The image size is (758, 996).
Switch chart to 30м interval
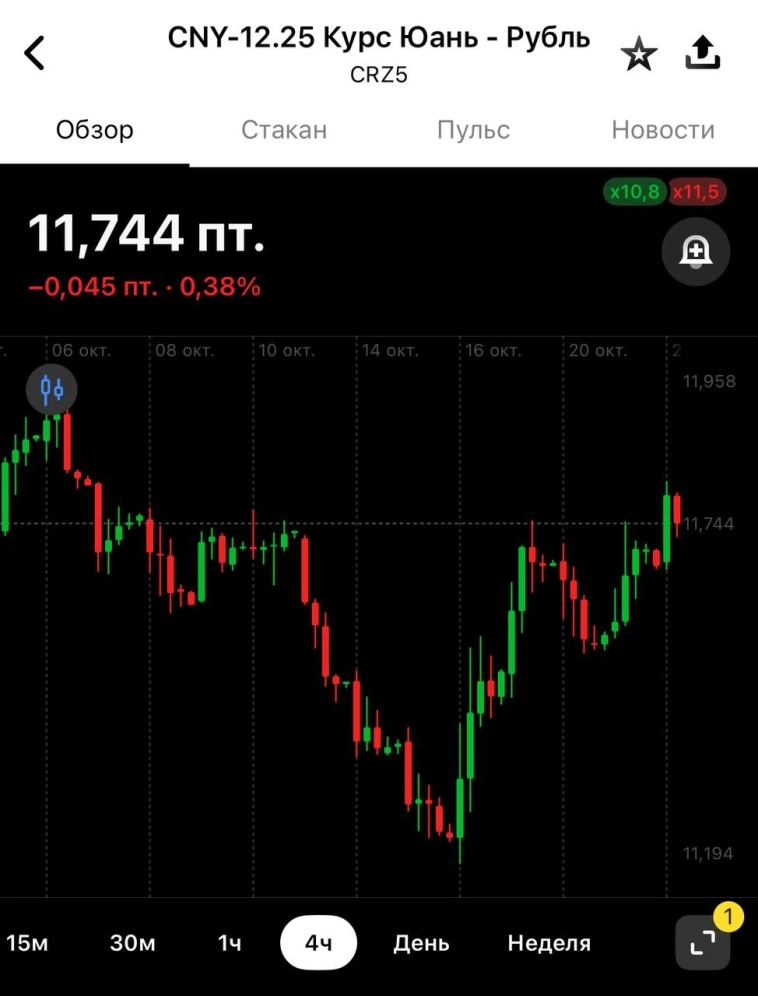click(133, 941)
